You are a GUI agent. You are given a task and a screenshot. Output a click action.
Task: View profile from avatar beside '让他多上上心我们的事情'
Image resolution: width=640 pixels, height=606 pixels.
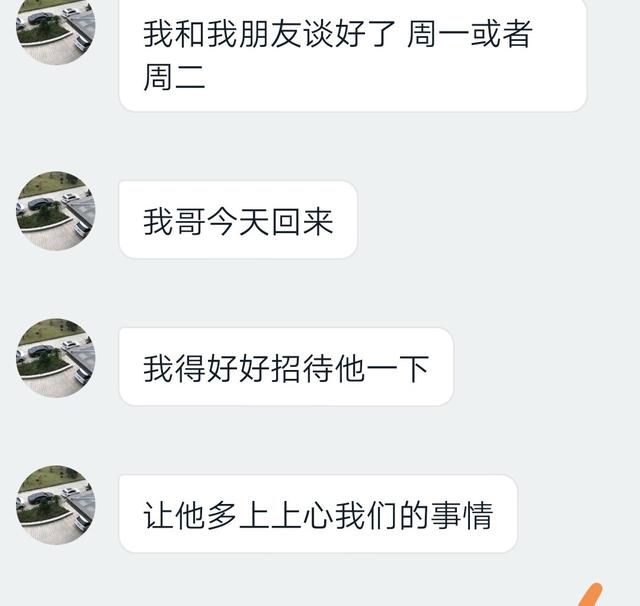point(56,505)
